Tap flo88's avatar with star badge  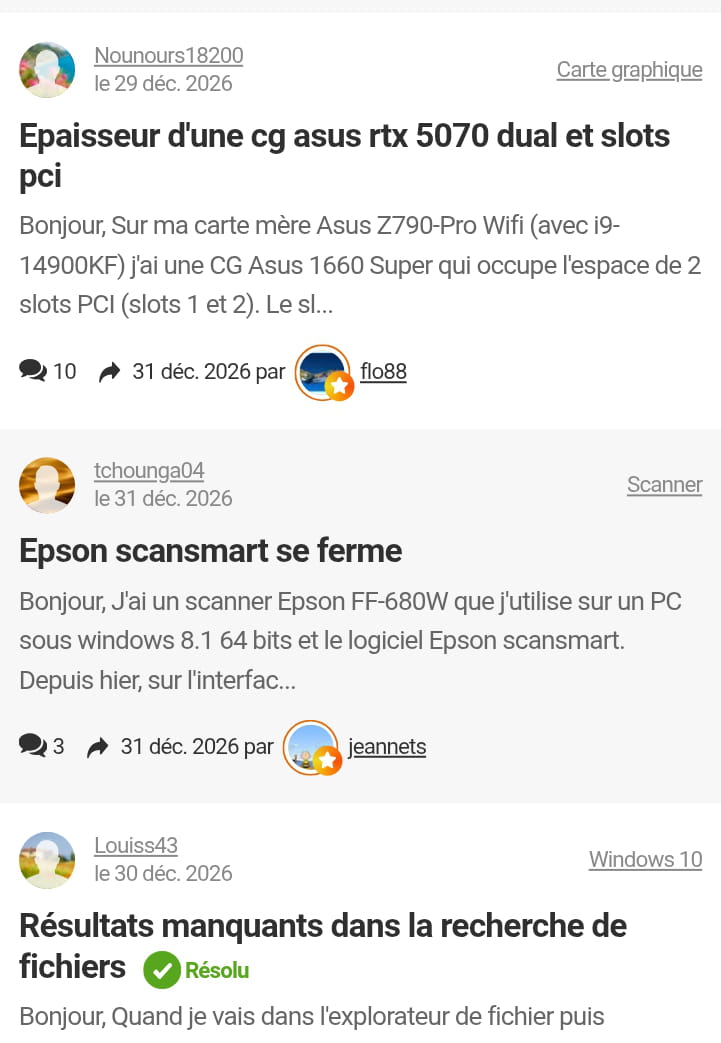point(323,373)
